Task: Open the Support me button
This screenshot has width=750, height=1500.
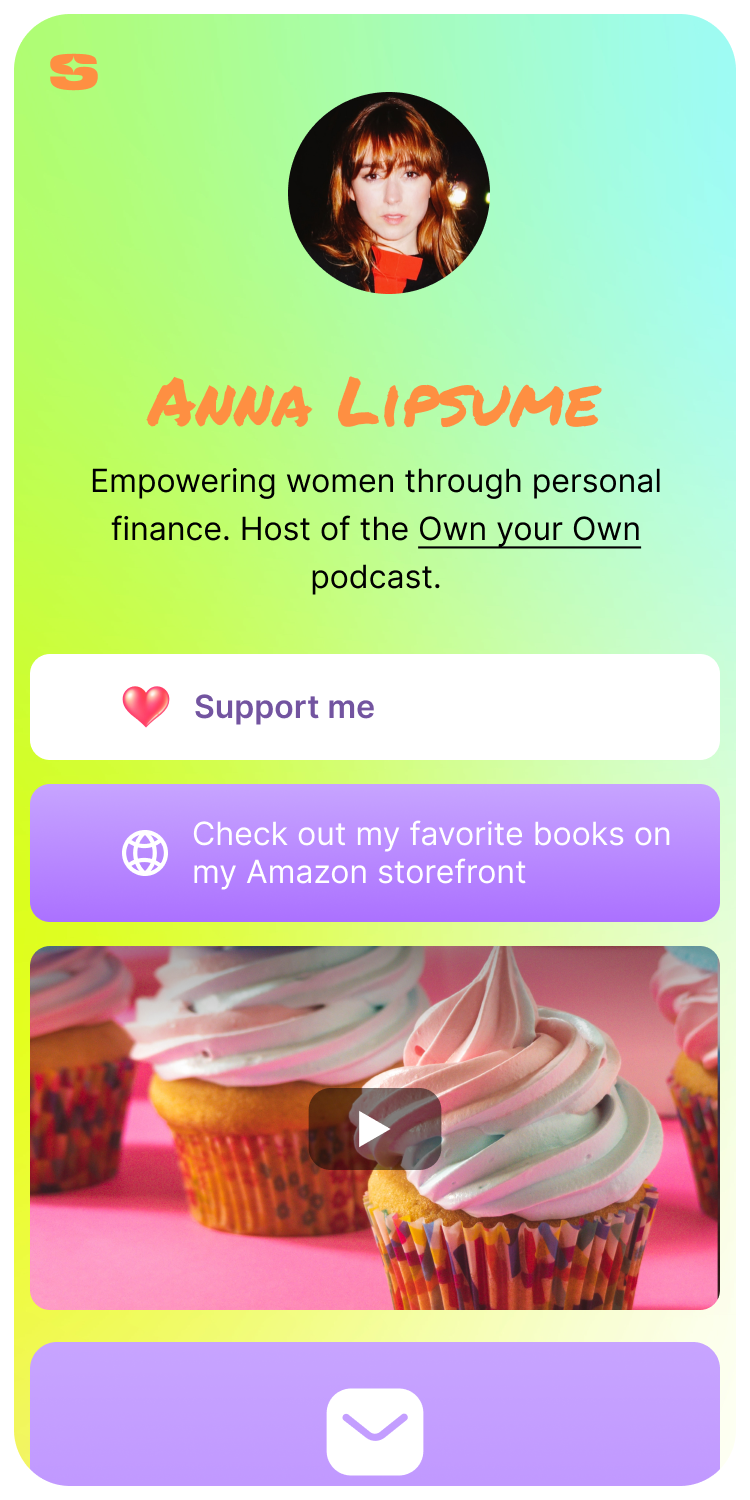Action: coord(374,707)
